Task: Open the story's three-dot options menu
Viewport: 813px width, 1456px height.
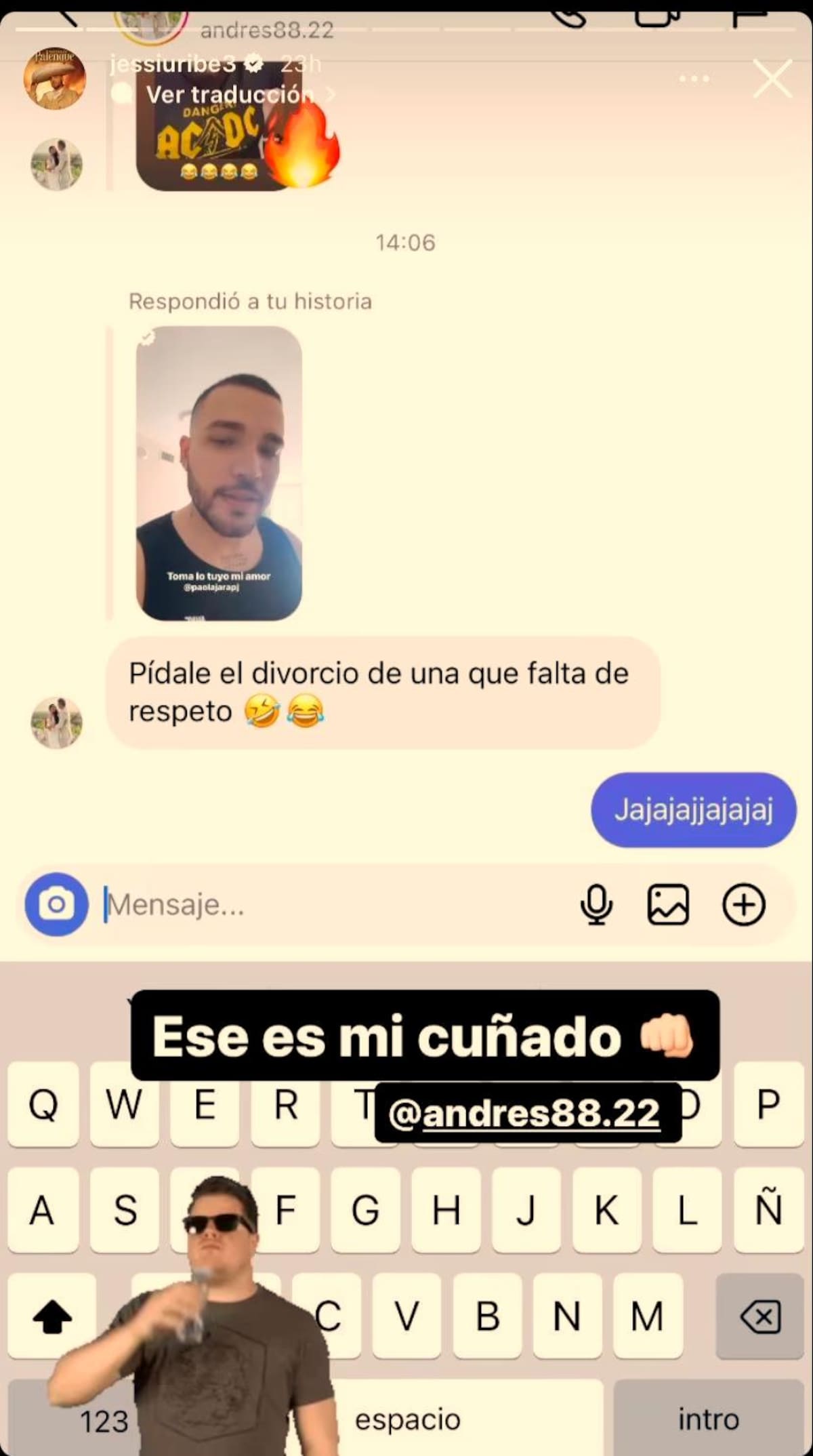Action: click(x=694, y=79)
